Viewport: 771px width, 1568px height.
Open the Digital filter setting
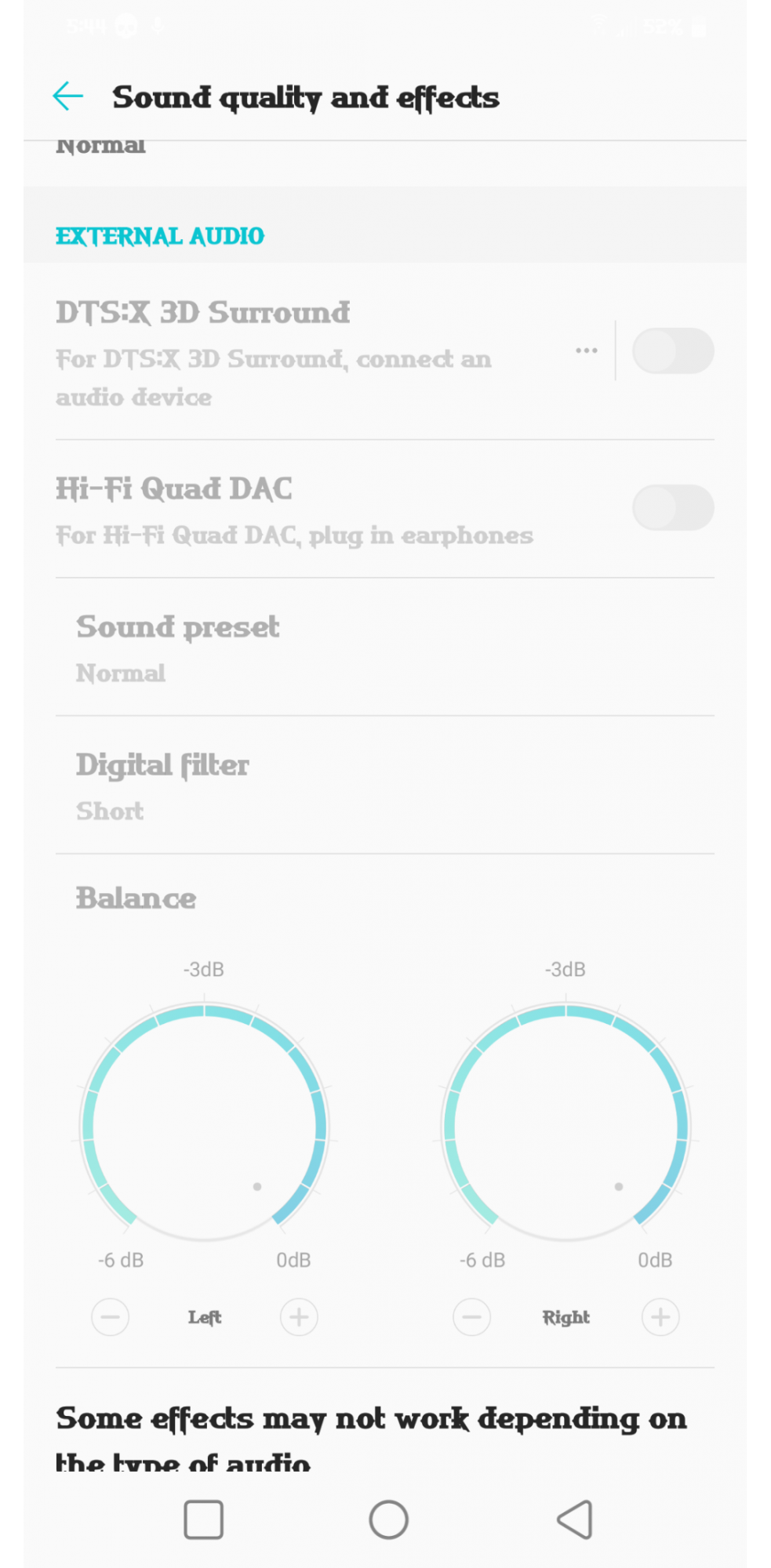tap(384, 786)
